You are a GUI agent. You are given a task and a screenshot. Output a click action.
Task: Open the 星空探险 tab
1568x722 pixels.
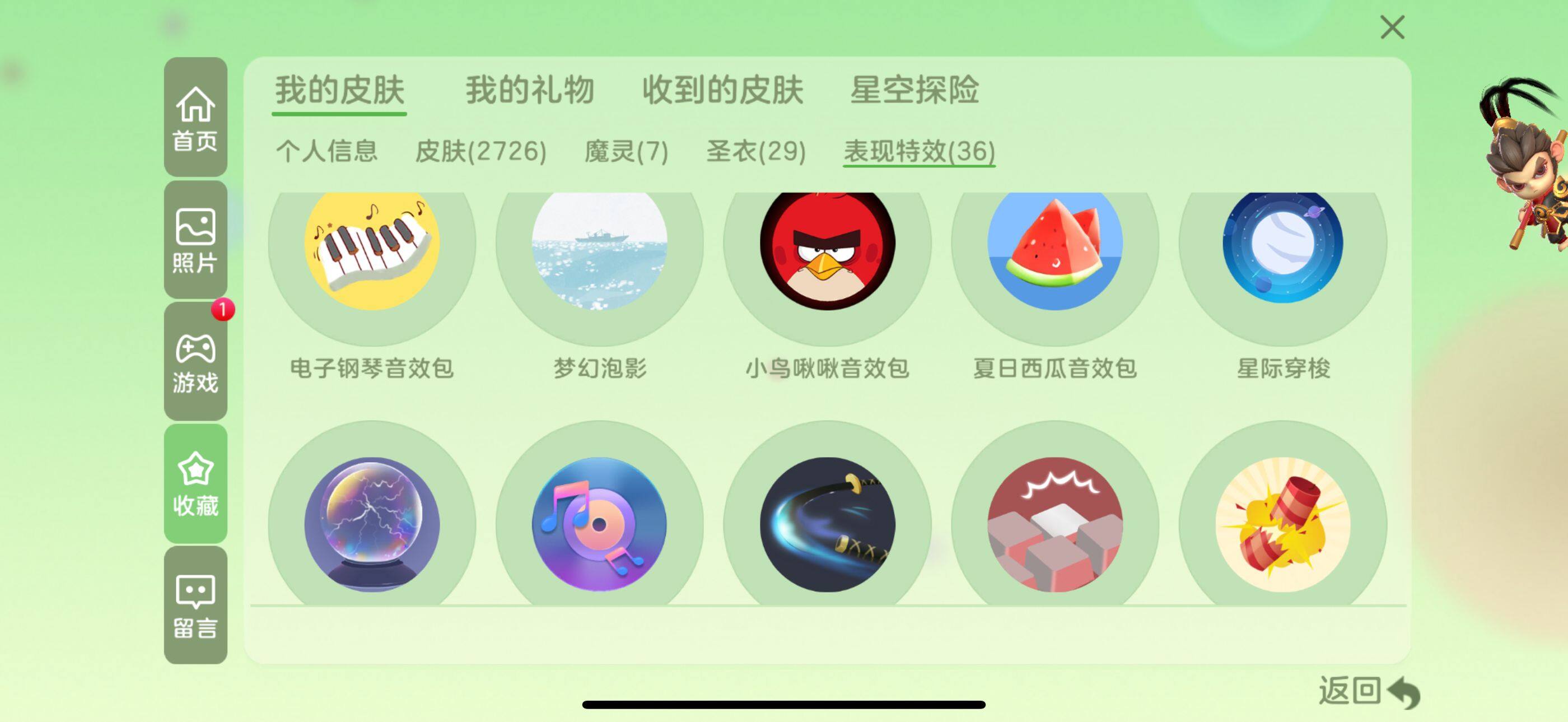(914, 91)
